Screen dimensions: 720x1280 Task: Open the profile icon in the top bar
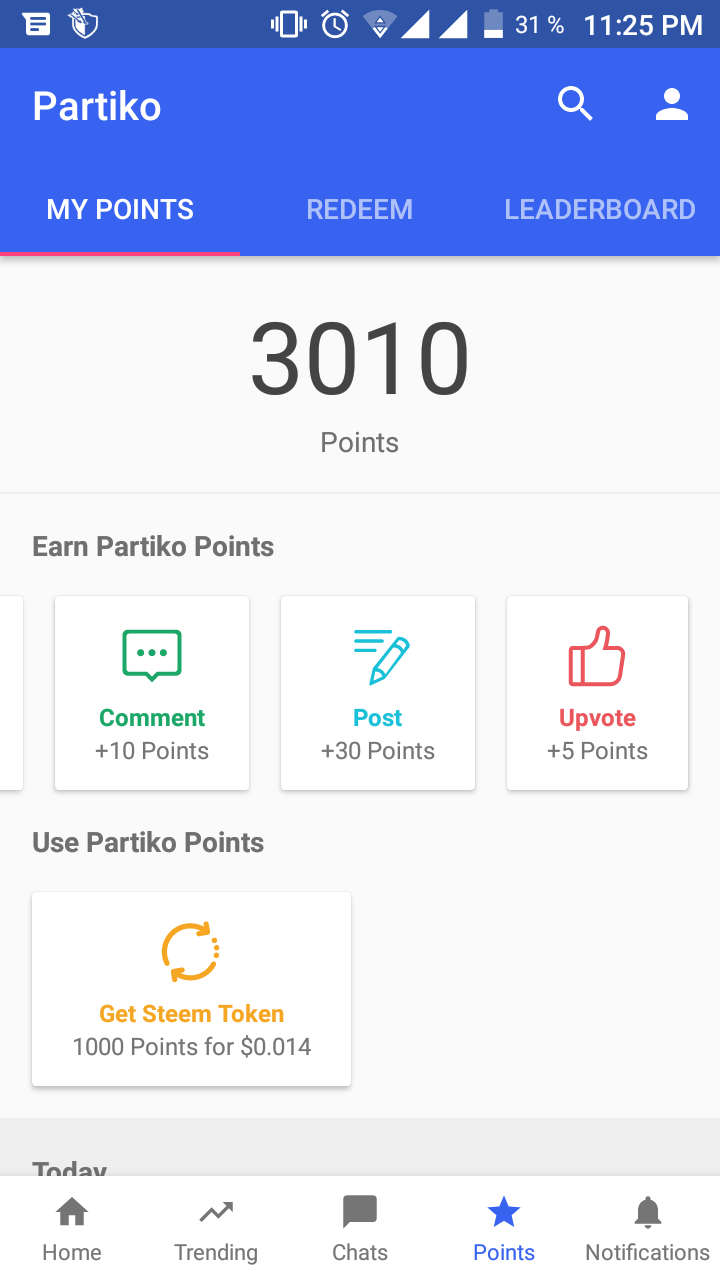[x=672, y=103]
